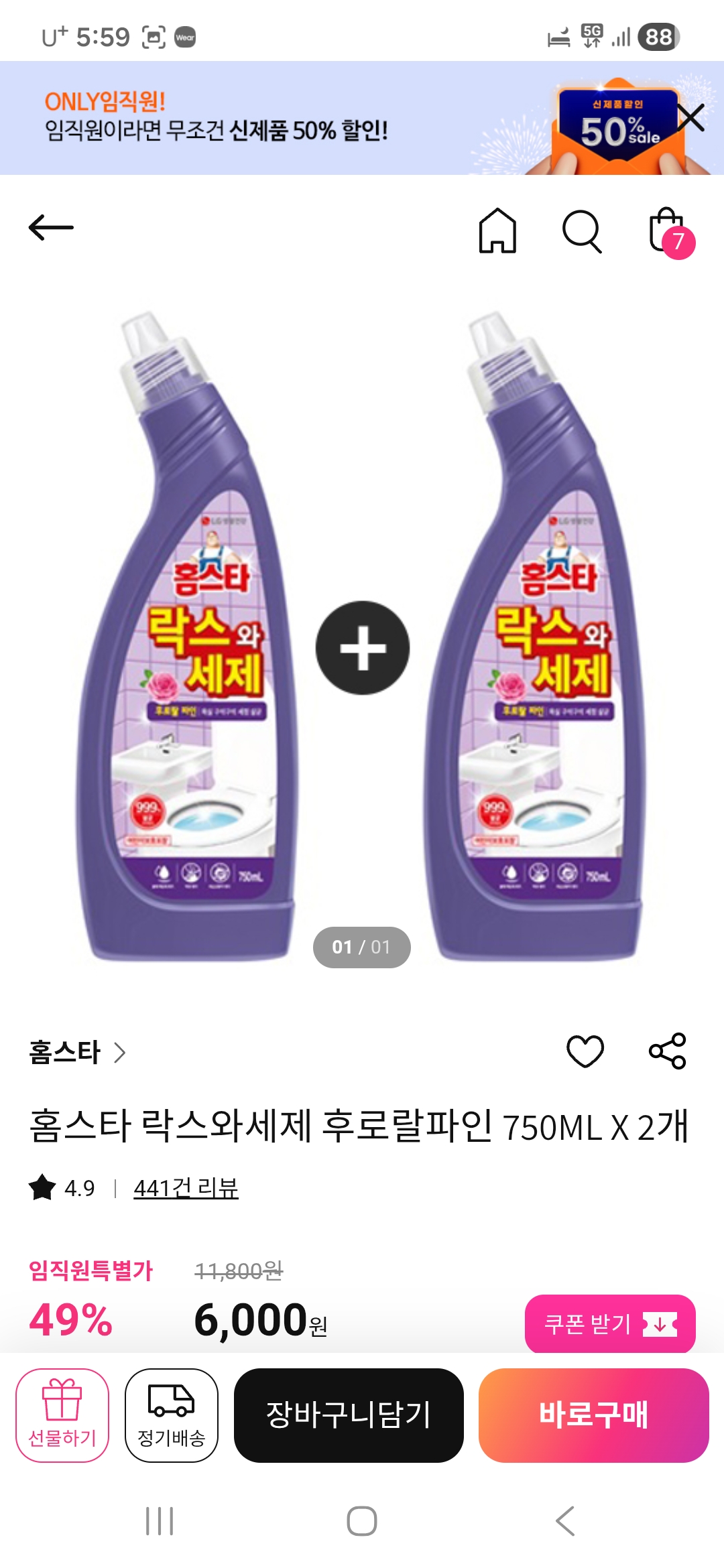Open the search magnifier icon
Image resolution: width=724 pixels, height=1568 pixels.
[581, 232]
